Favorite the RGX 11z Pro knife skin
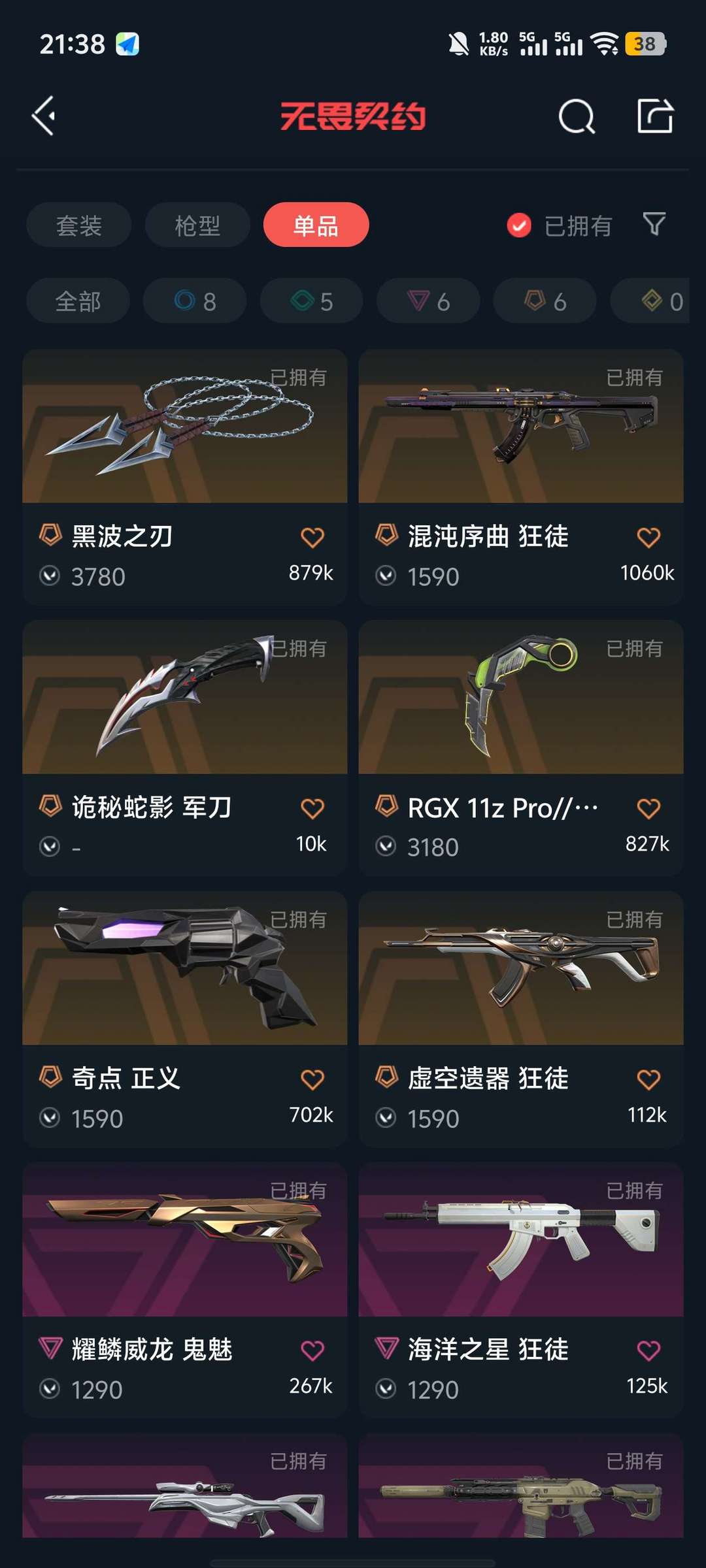This screenshot has width=706, height=1568. (x=648, y=809)
